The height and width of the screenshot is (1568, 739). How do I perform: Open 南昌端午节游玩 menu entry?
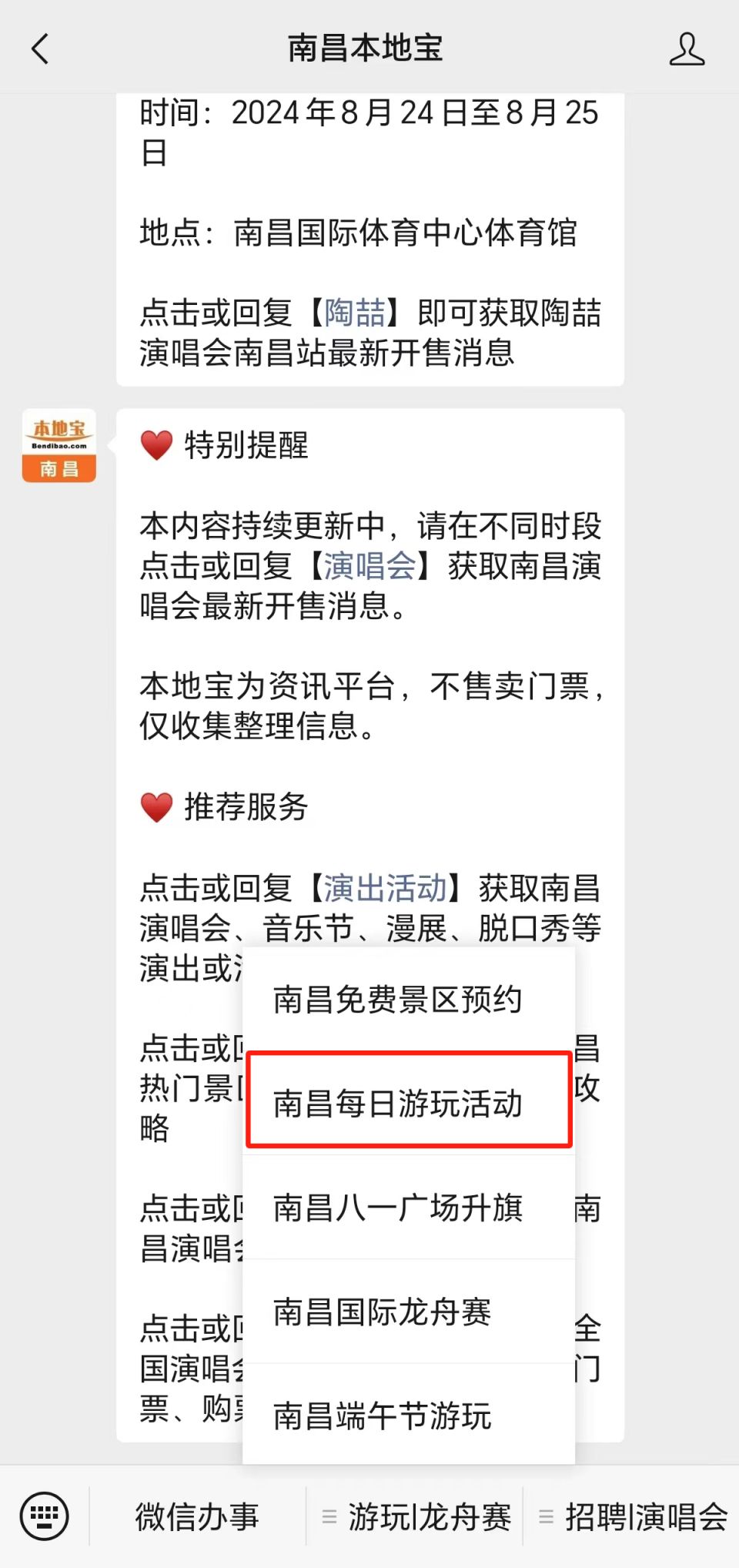click(x=382, y=1416)
